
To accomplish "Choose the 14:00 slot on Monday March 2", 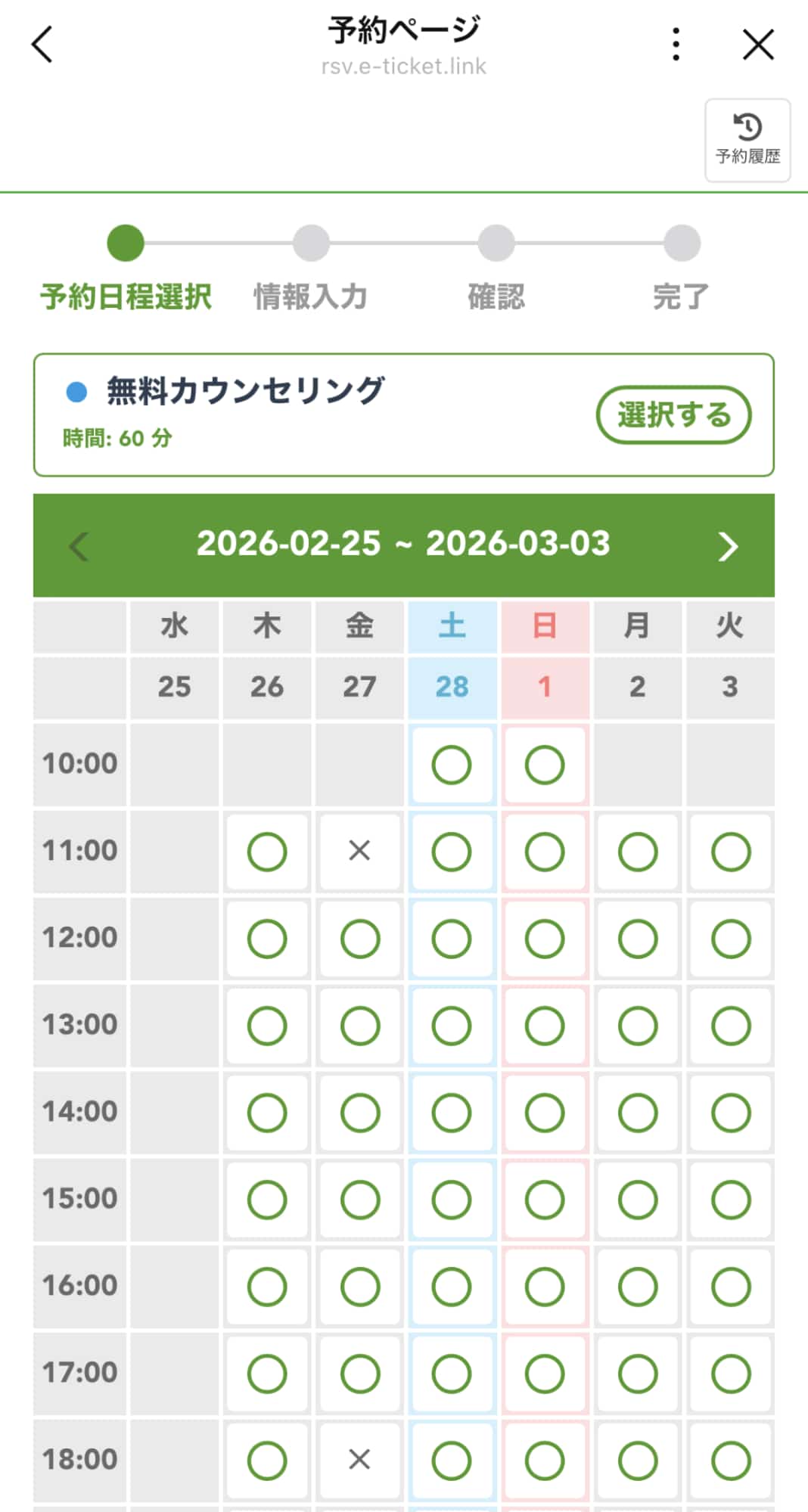I will tap(637, 1112).
